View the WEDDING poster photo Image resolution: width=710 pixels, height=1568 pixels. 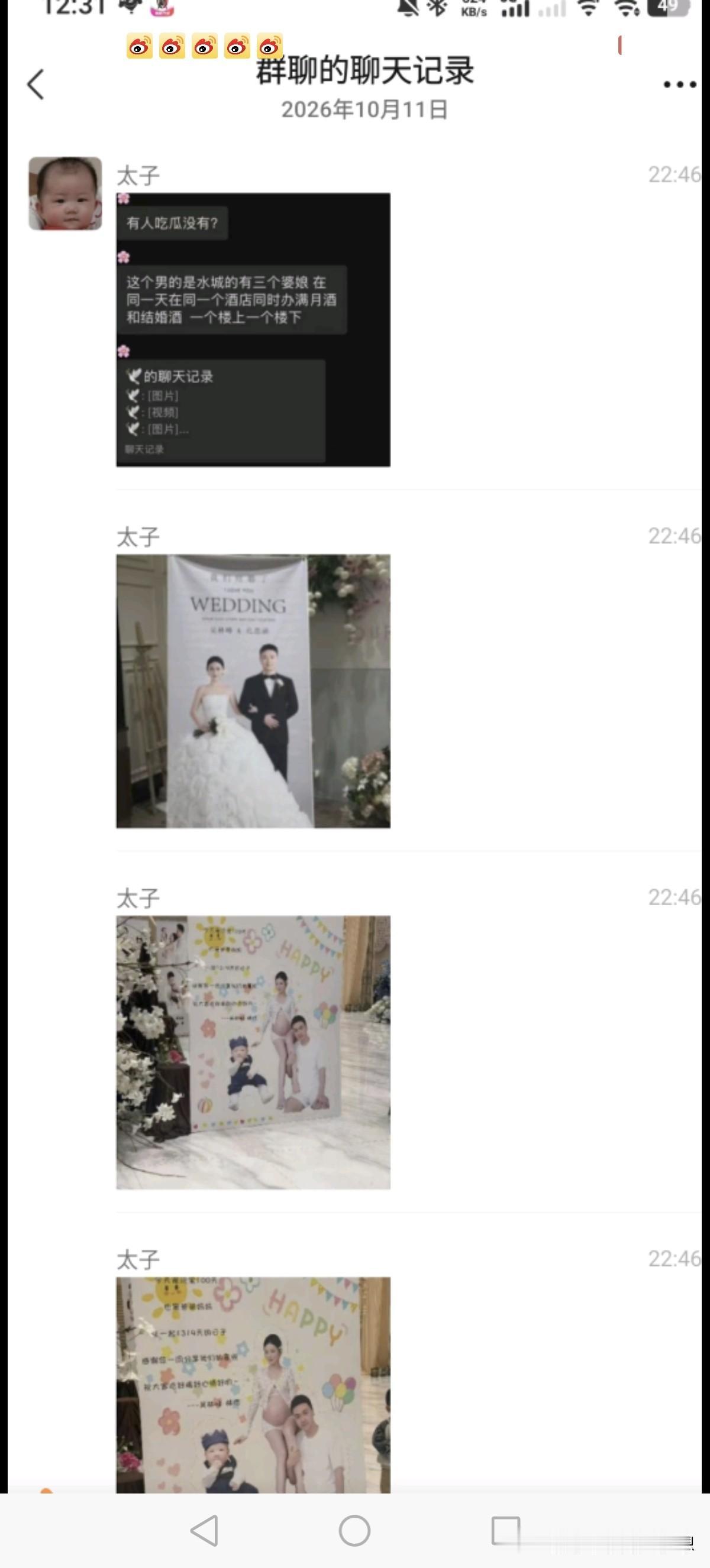click(x=253, y=691)
